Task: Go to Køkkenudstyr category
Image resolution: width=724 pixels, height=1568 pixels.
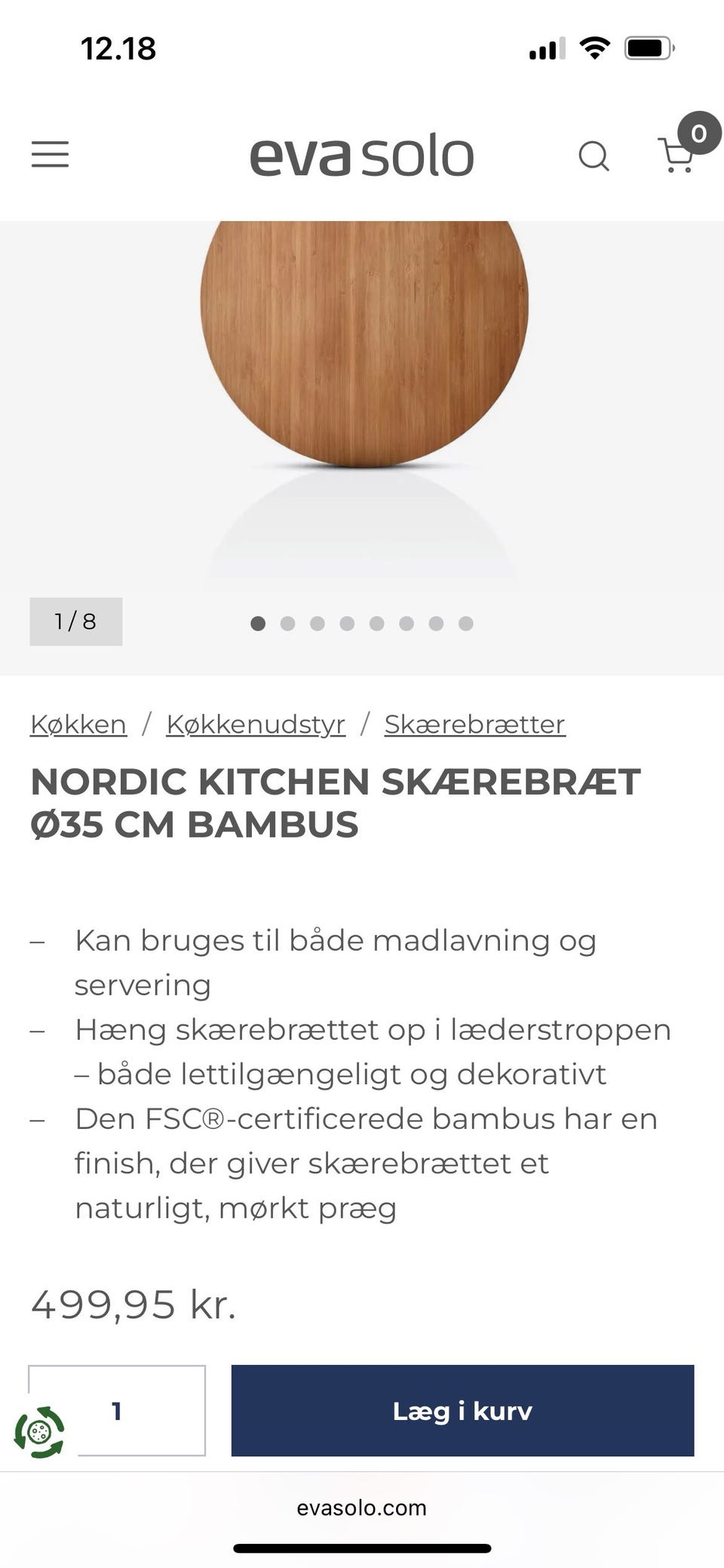Action: tap(256, 724)
